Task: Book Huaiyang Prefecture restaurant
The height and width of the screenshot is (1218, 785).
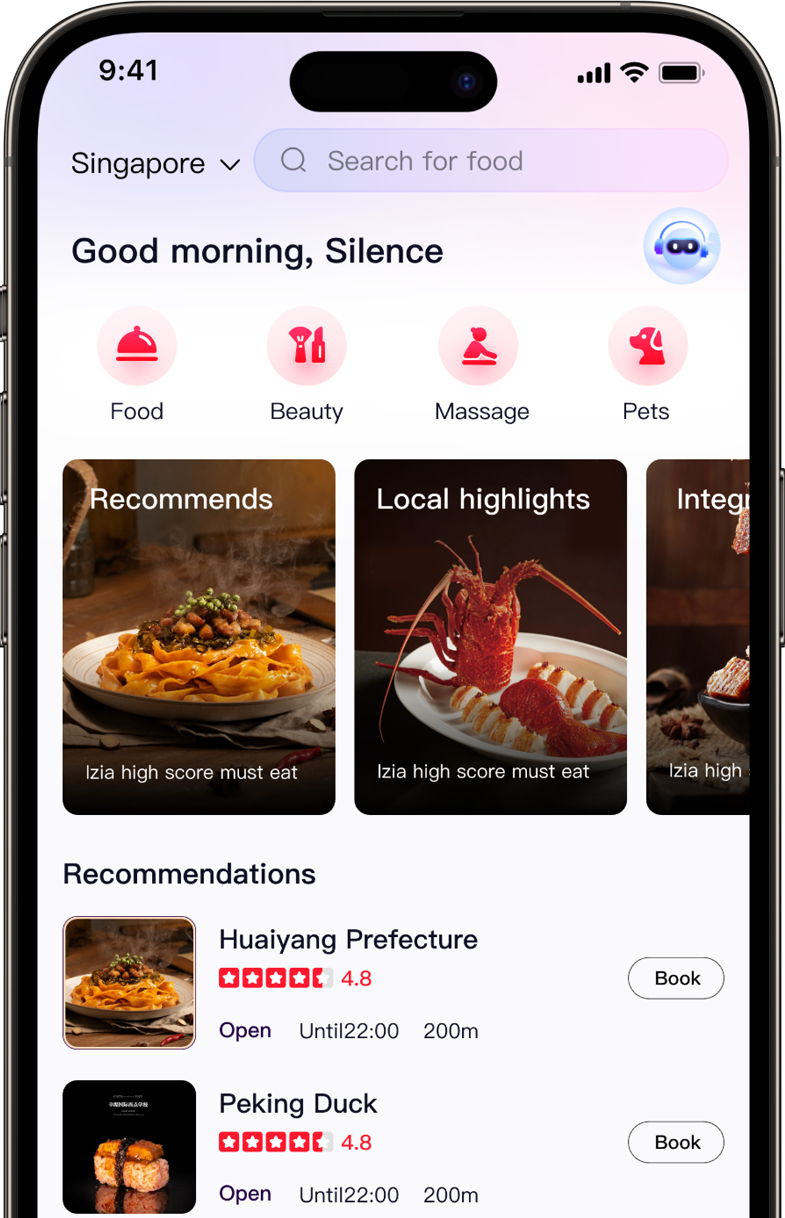Action: click(676, 978)
